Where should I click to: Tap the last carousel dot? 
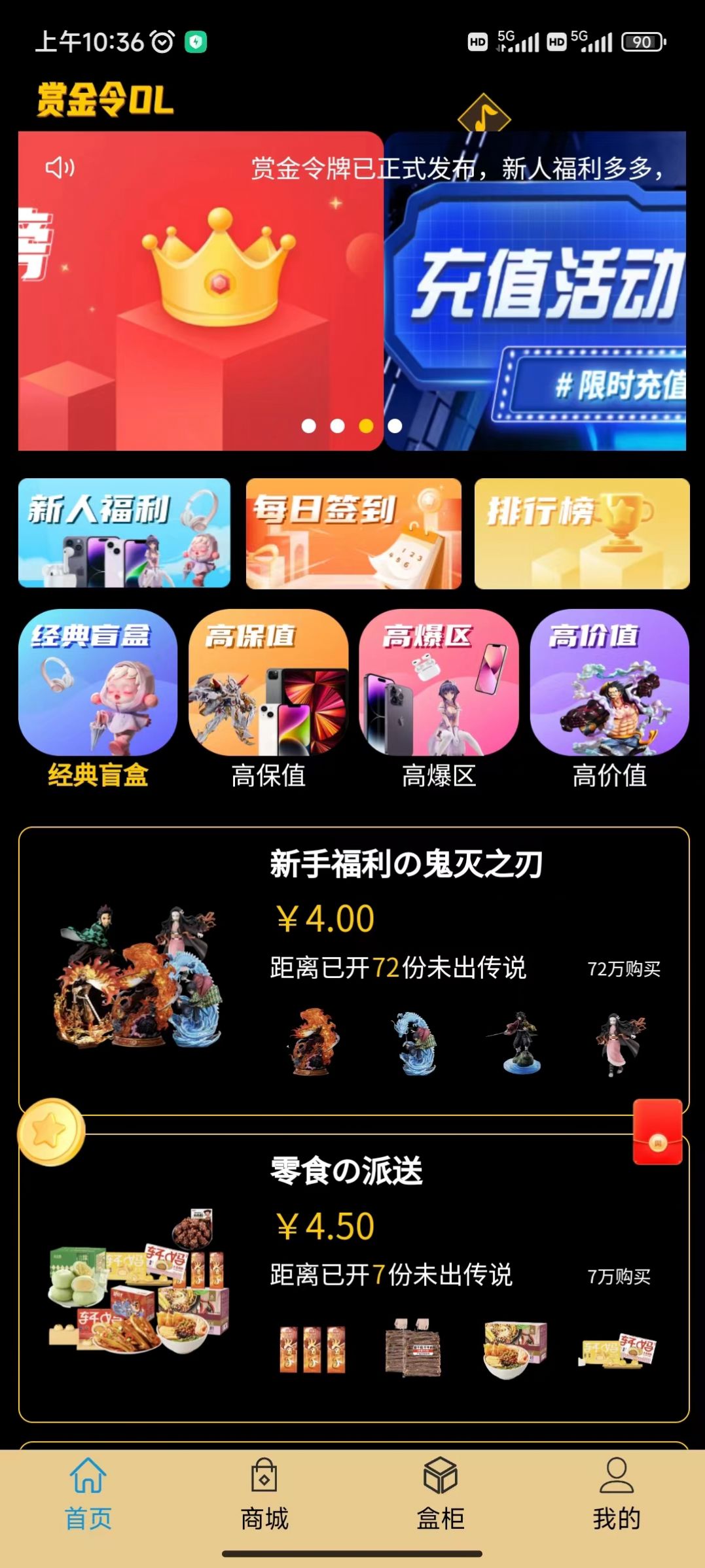point(395,426)
